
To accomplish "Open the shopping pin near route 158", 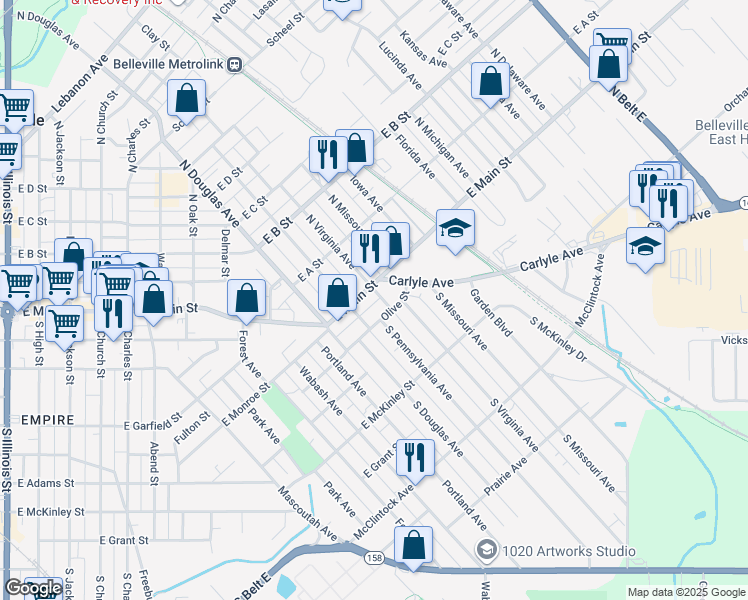I will coord(414,546).
